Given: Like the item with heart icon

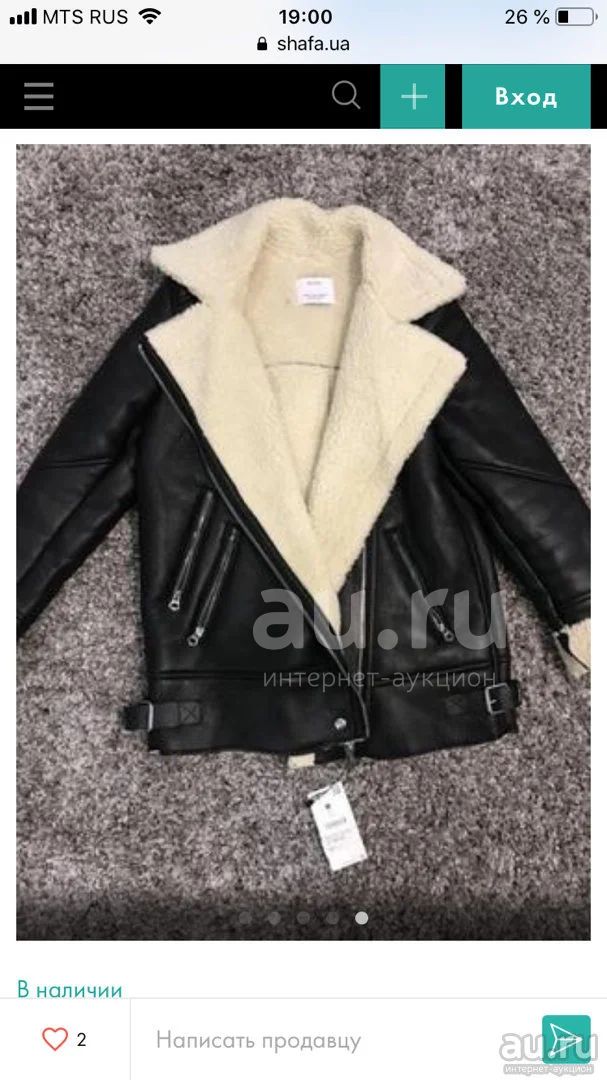Looking at the screenshot, I should 55,1039.
